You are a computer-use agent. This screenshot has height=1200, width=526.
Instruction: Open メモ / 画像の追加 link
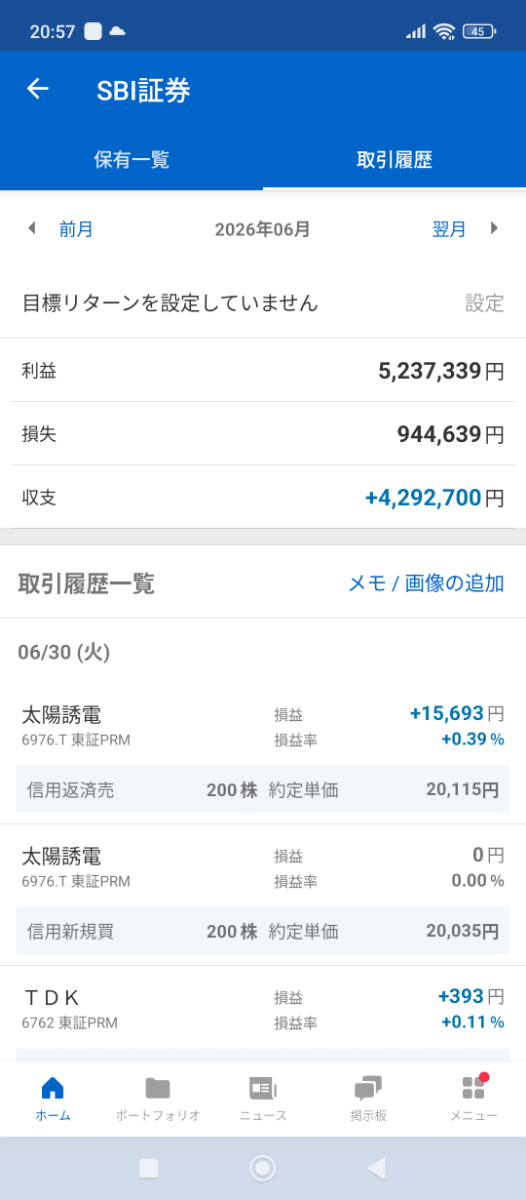pyautogui.click(x=426, y=583)
